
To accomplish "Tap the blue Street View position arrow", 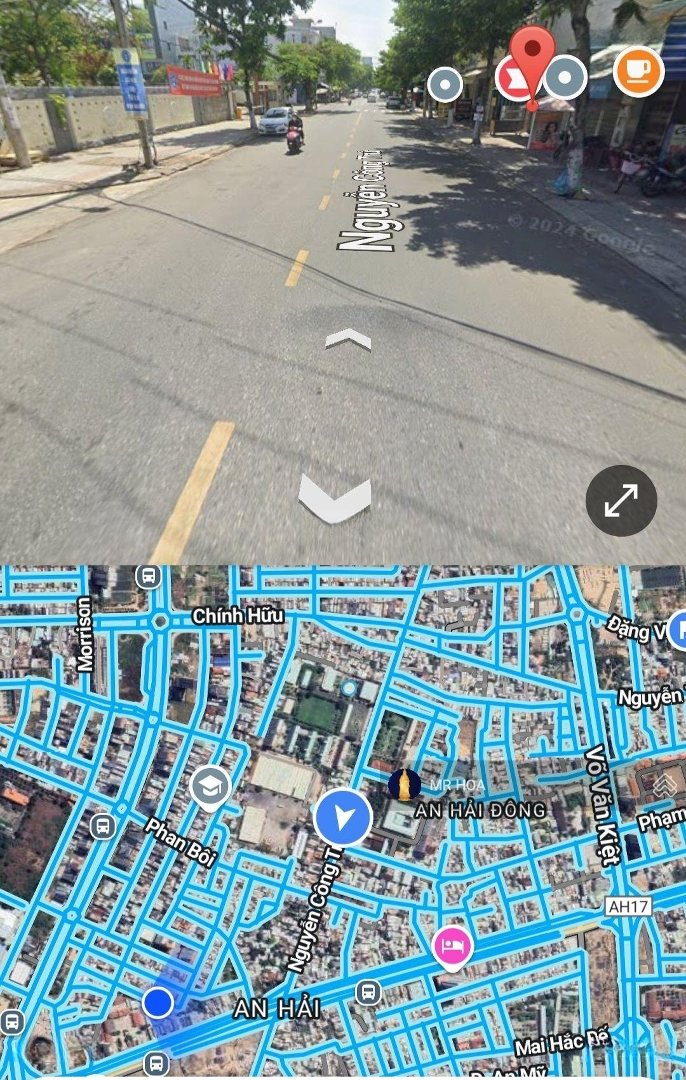I will [343, 818].
